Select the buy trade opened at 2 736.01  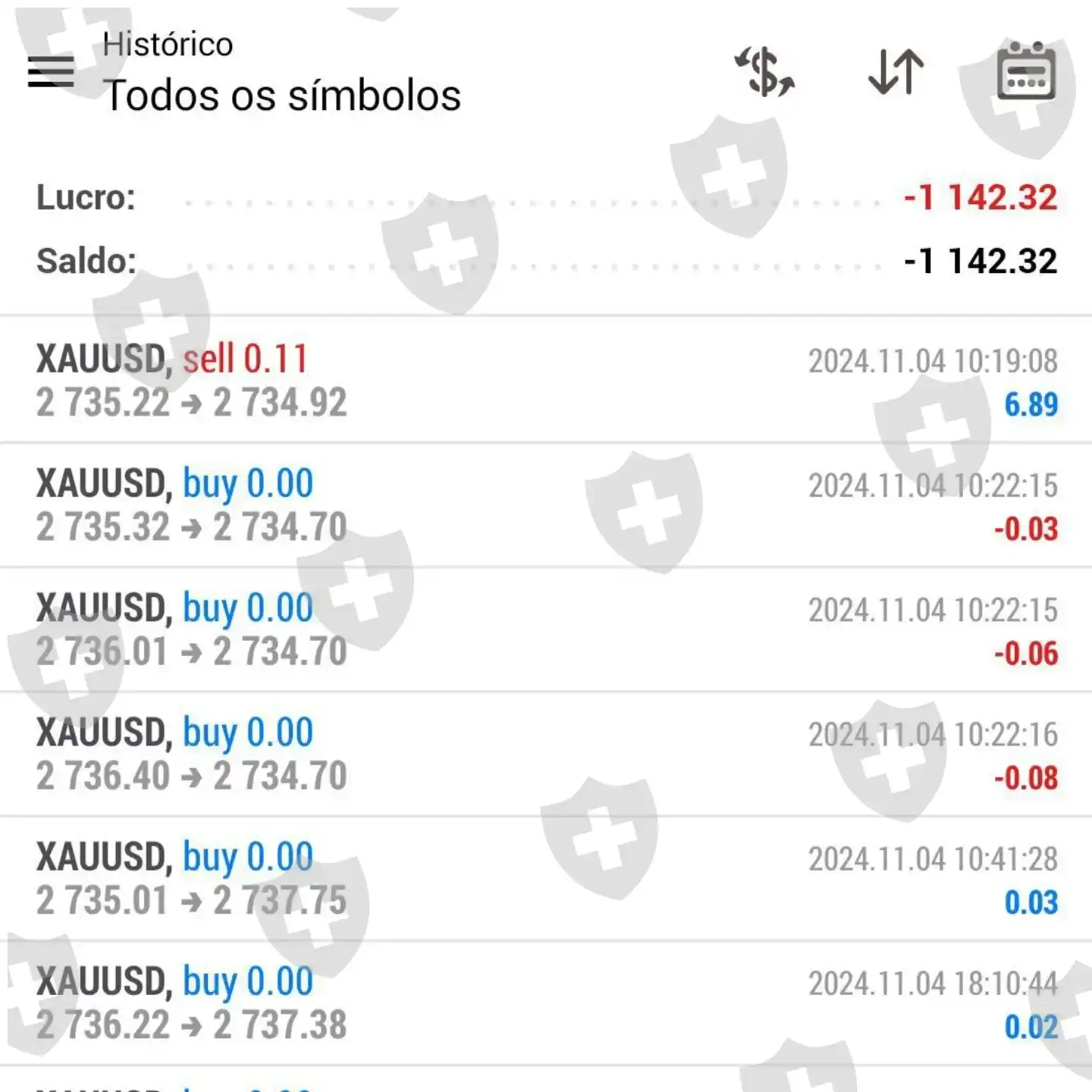click(546, 629)
